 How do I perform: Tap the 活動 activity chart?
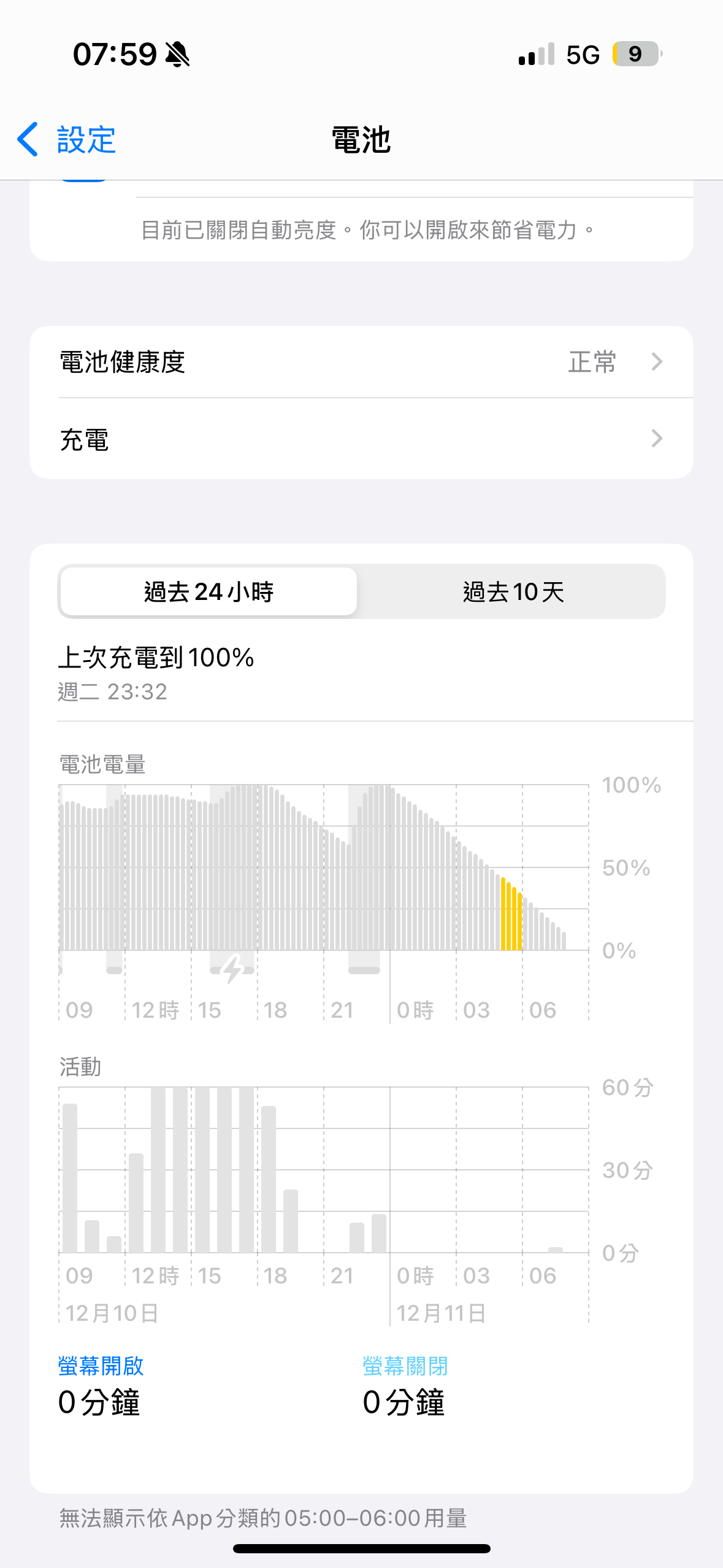pyautogui.click(x=324, y=1170)
